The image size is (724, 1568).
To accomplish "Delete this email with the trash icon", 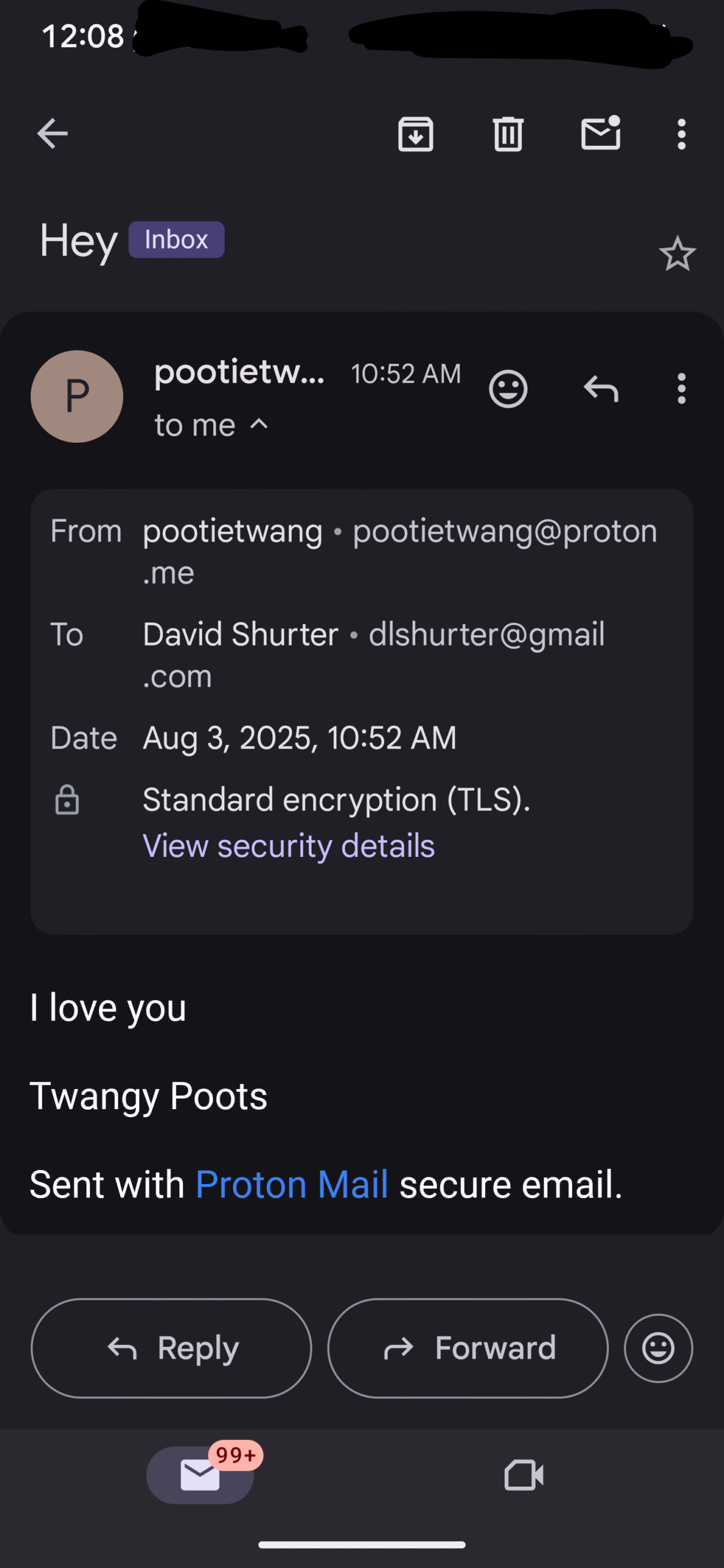I will point(508,134).
